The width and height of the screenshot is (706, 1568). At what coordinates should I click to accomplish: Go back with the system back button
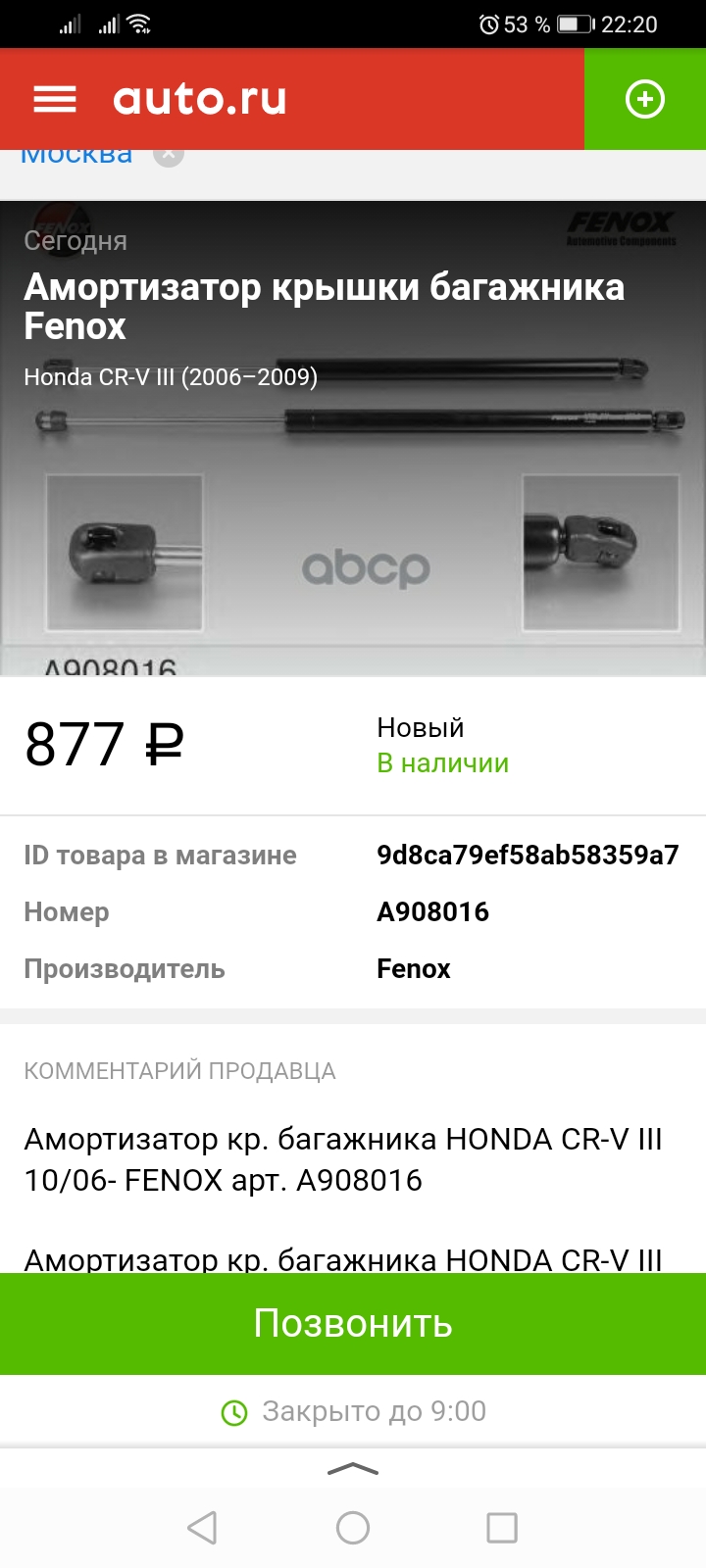click(202, 1527)
